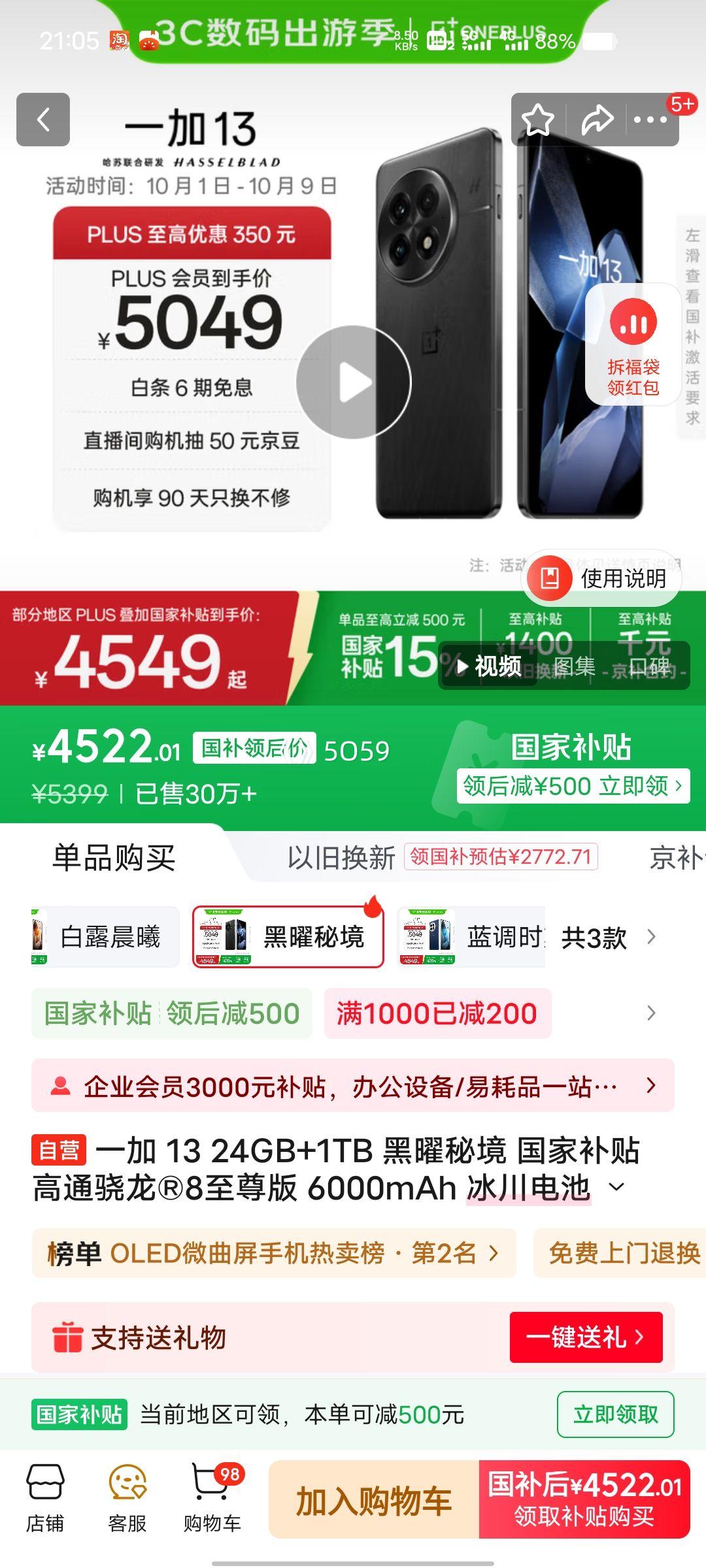Add the phone to cart via 加入购物车

click(373, 1499)
